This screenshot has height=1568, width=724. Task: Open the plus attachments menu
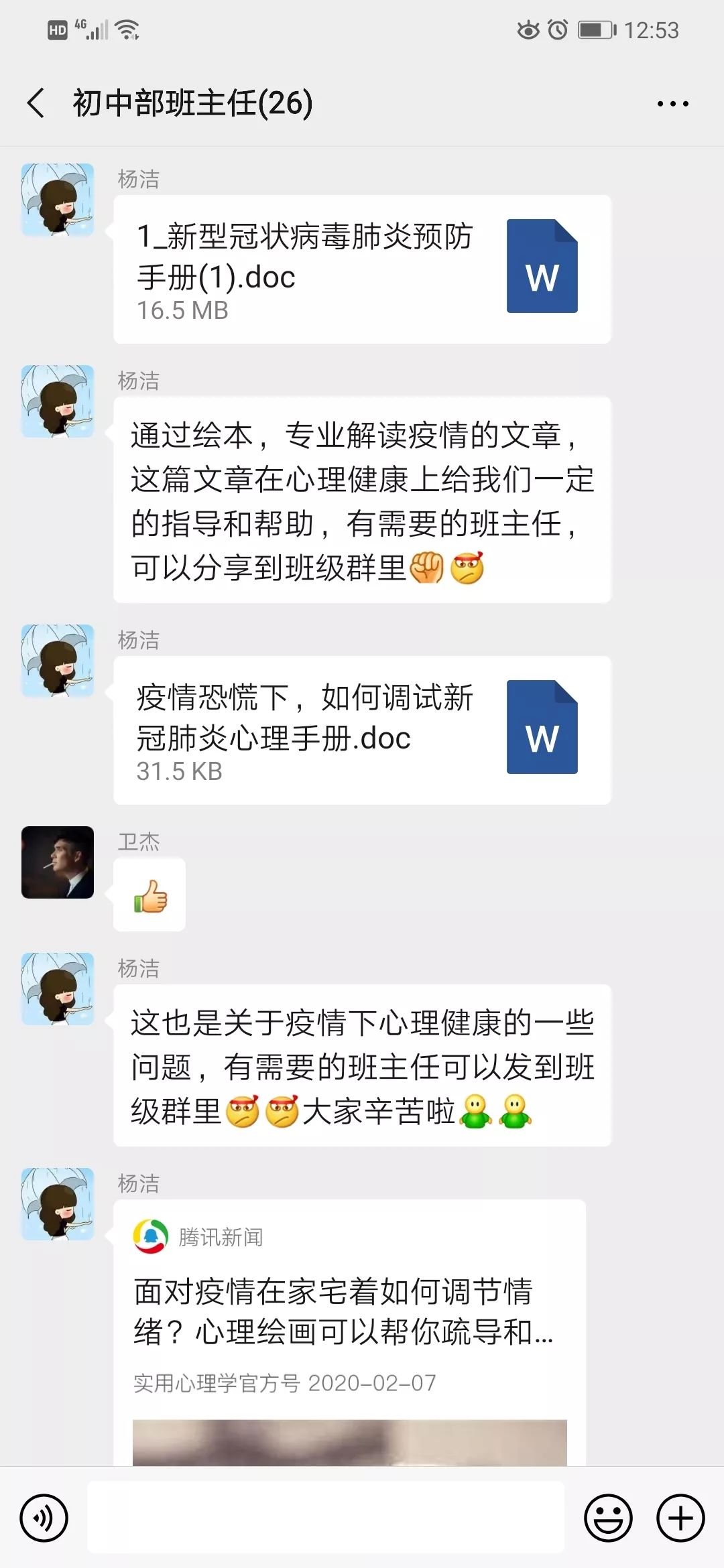pos(680,1518)
